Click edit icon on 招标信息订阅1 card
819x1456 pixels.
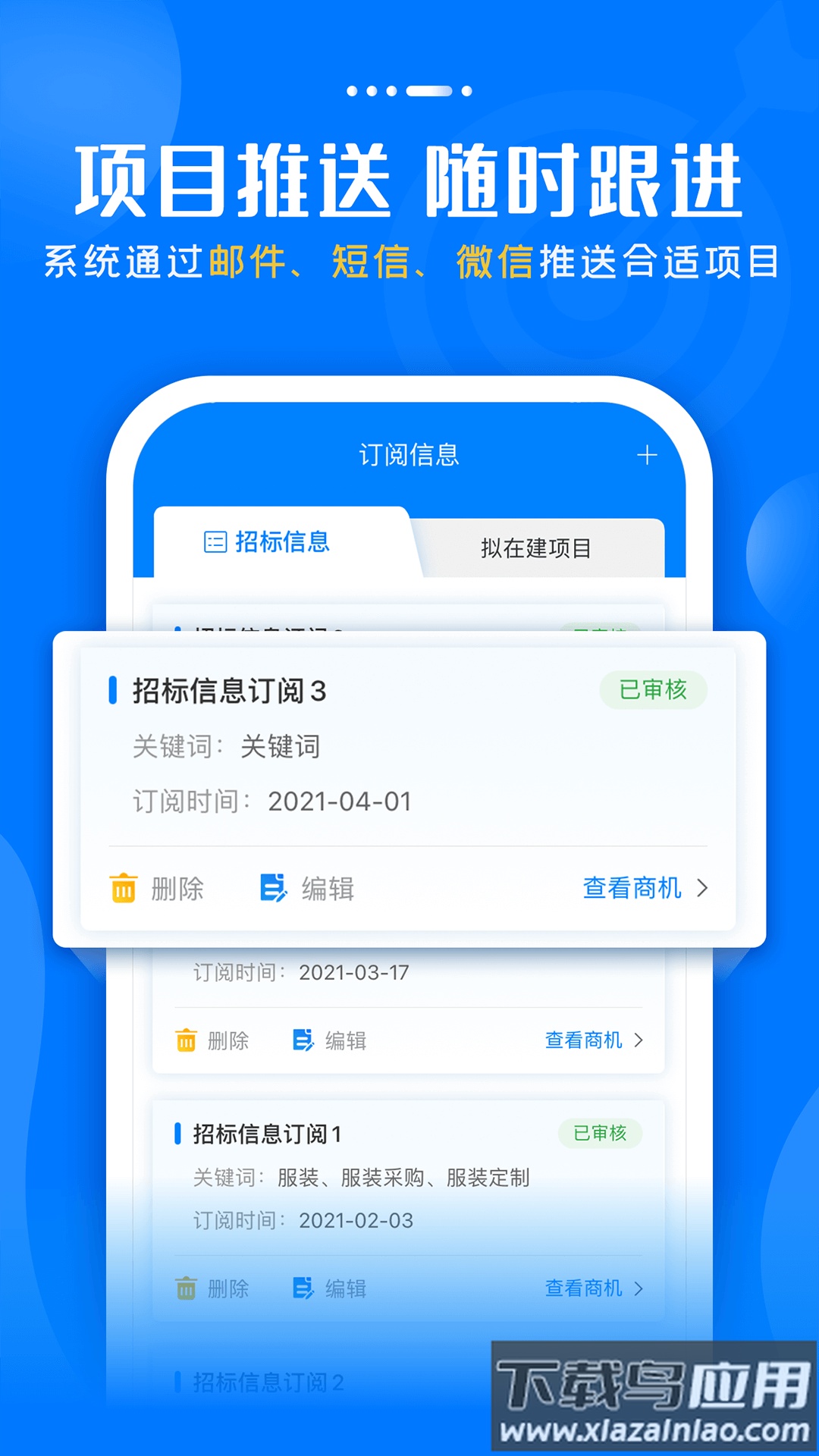(x=304, y=1288)
